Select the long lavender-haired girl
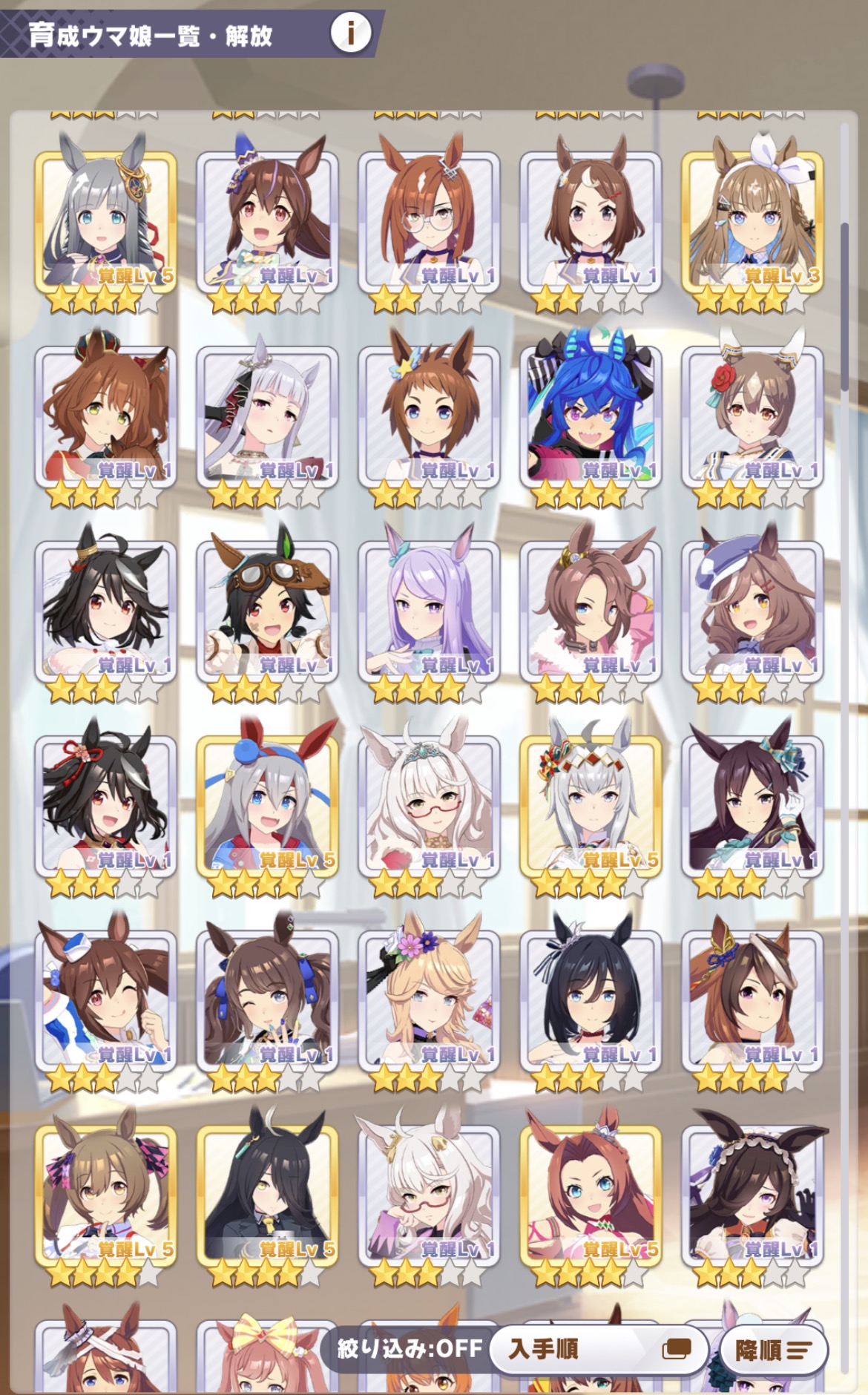Screen dimensions: 868x1395 (x=429, y=610)
